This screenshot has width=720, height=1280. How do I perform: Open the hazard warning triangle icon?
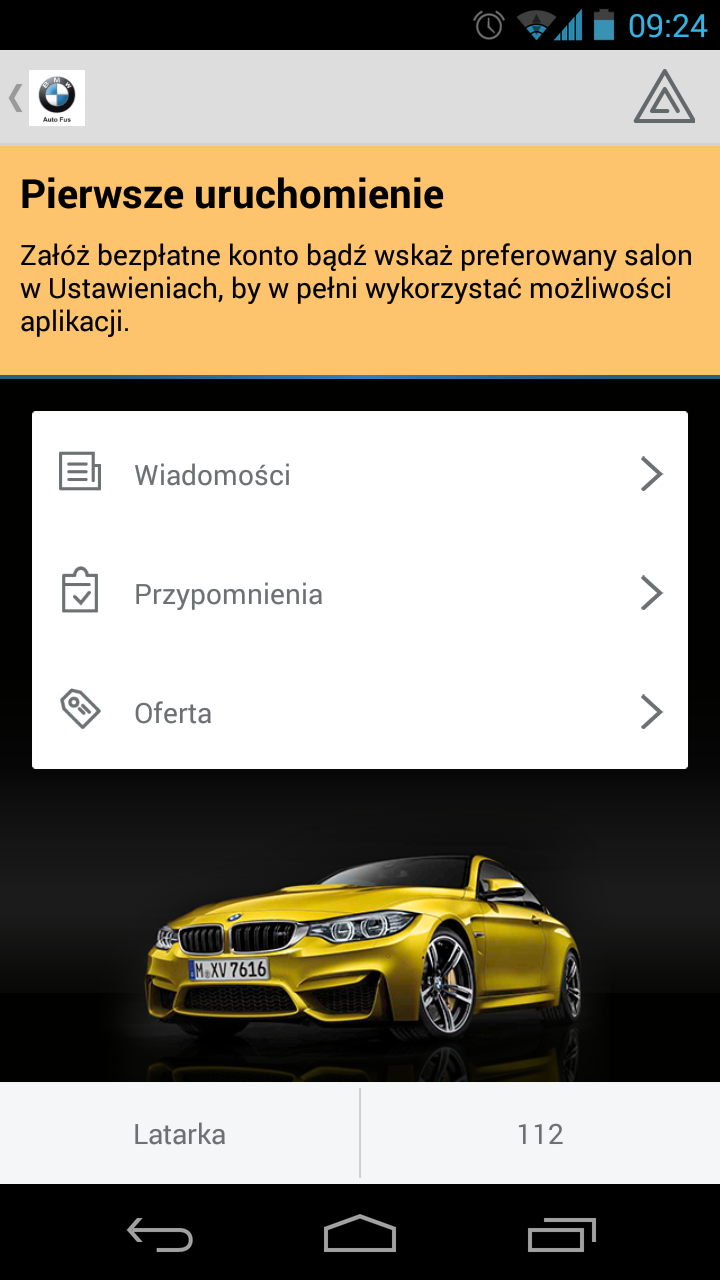pyautogui.click(x=664, y=98)
